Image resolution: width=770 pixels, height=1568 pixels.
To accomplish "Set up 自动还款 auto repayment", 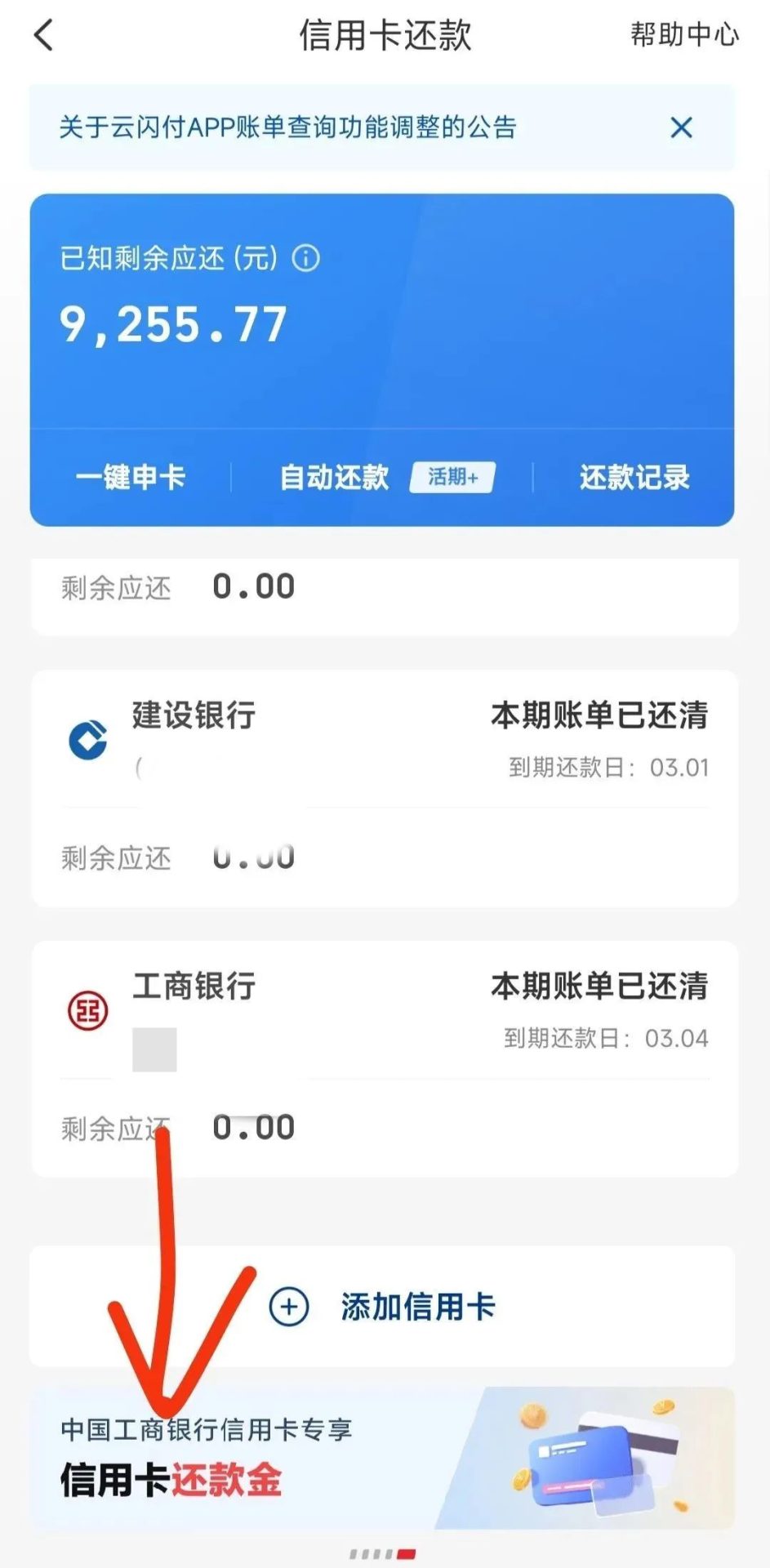I will pos(335,477).
